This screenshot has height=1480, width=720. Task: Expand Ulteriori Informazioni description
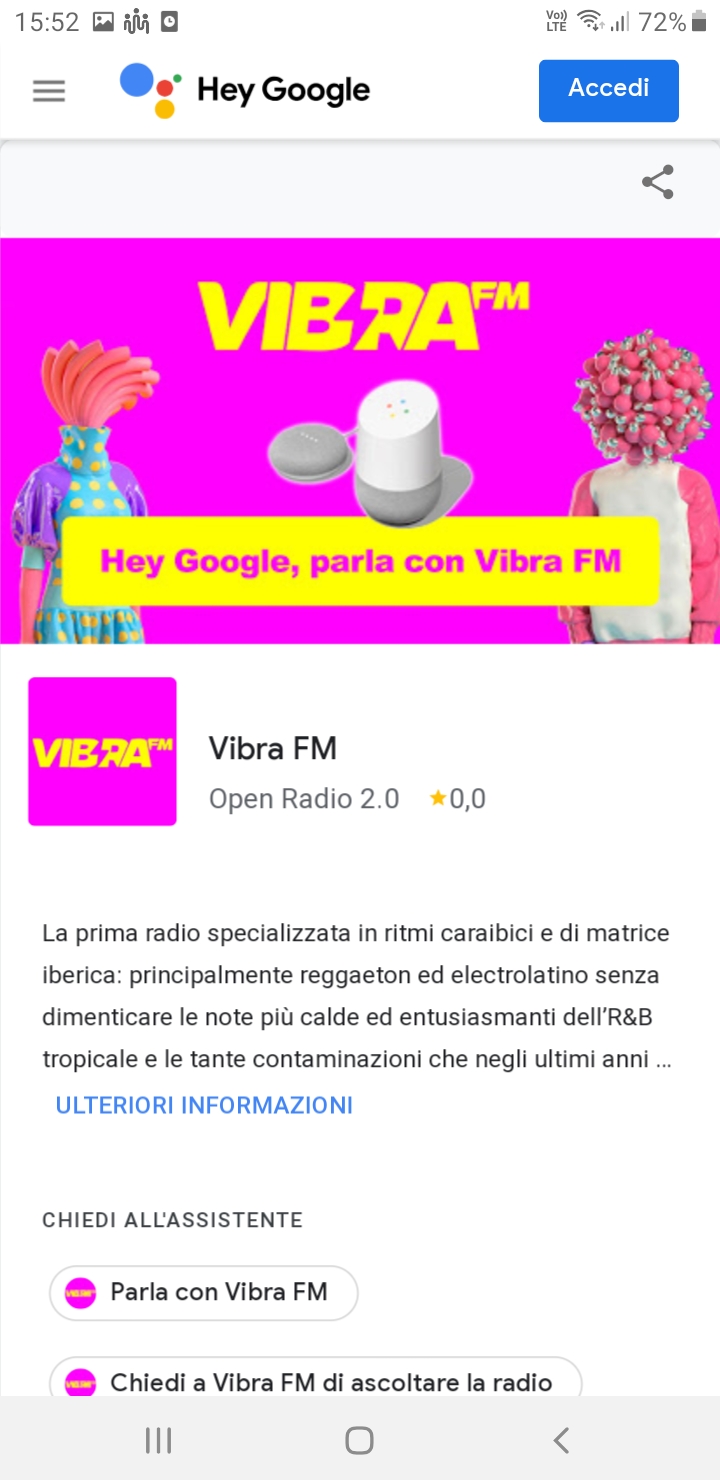tap(204, 1105)
